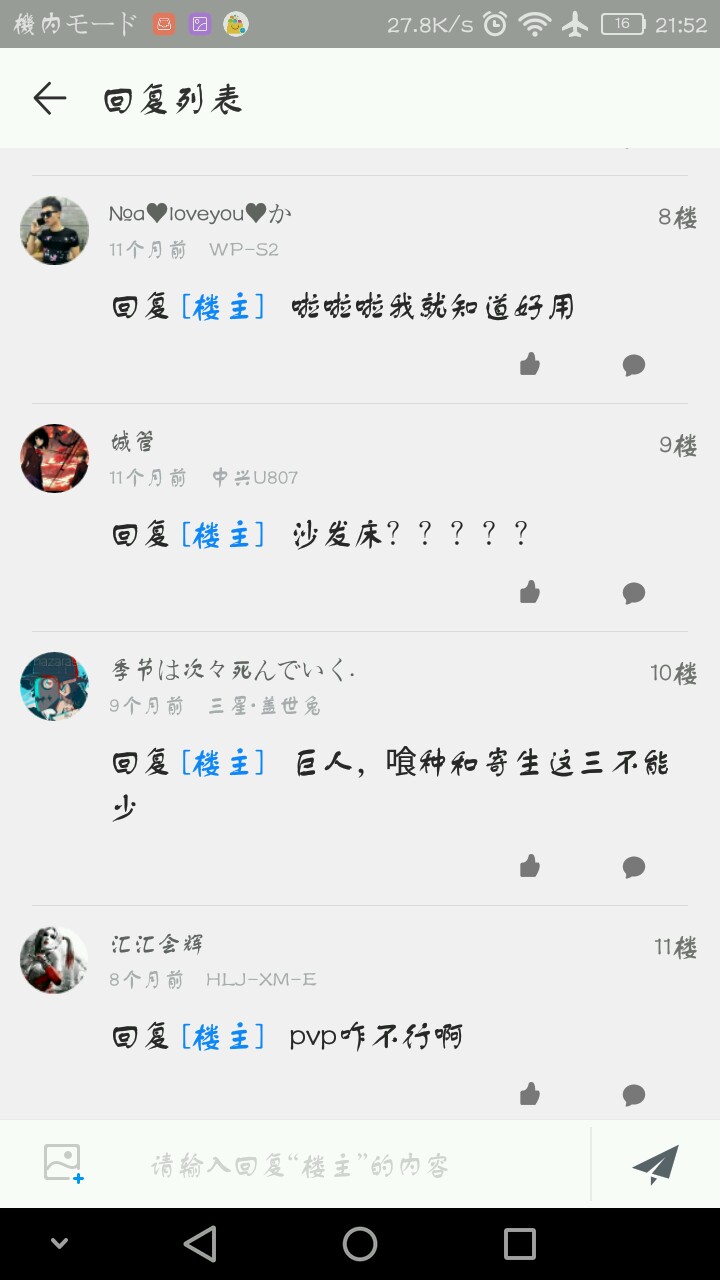Like the 8楼 reply by Noa♥loveyou

coord(530,364)
